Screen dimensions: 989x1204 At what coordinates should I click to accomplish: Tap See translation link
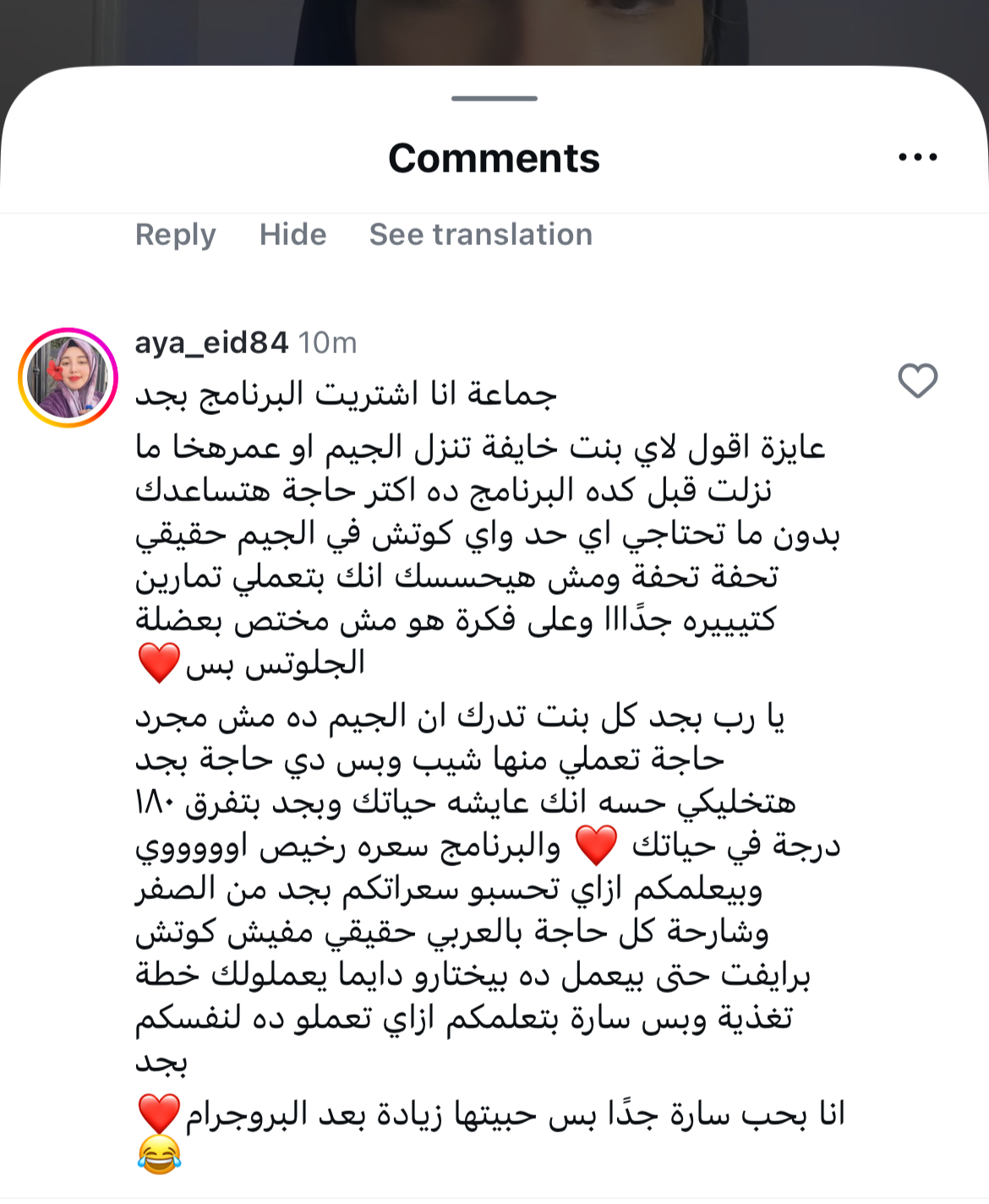pyautogui.click(x=480, y=234)
